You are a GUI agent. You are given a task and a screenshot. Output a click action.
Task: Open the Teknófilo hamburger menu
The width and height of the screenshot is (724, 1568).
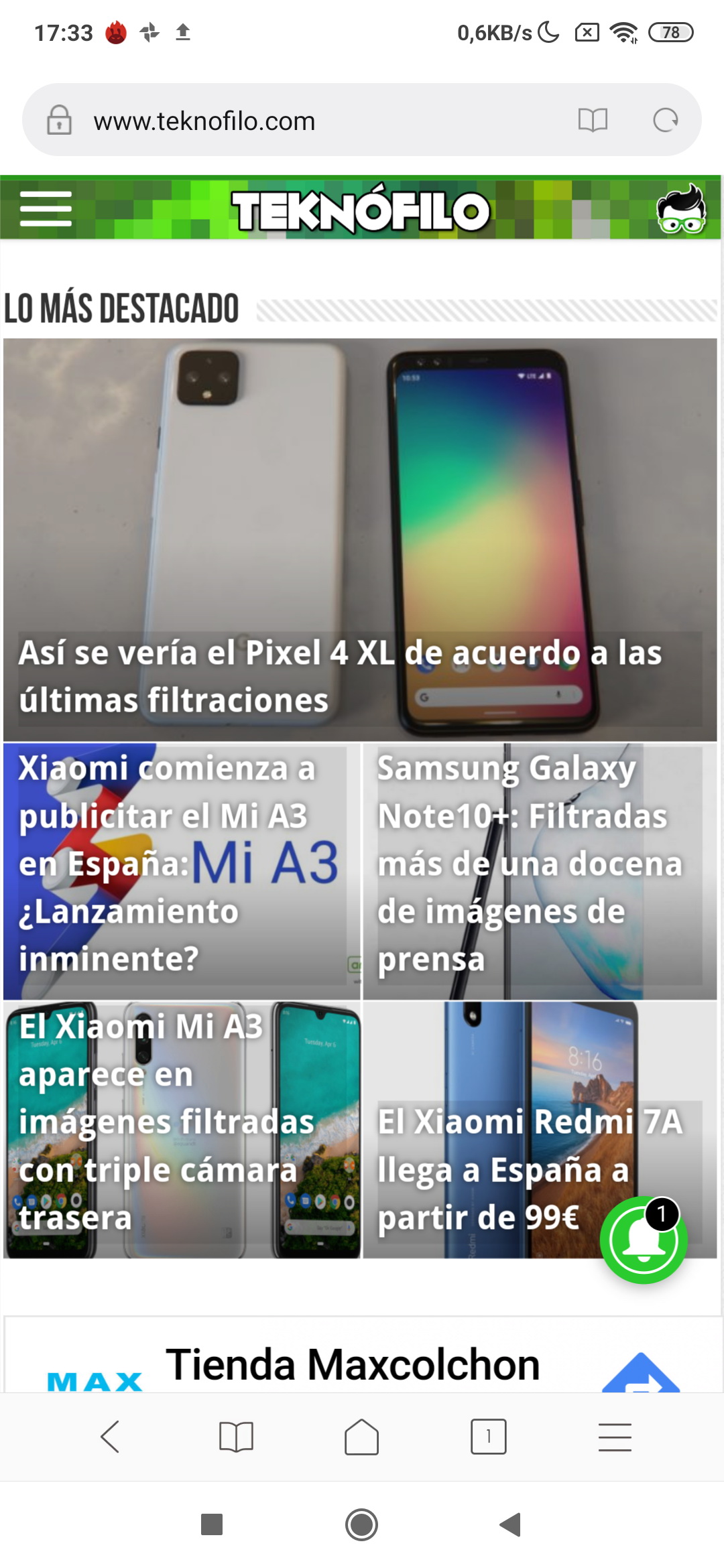pos(46,208)
